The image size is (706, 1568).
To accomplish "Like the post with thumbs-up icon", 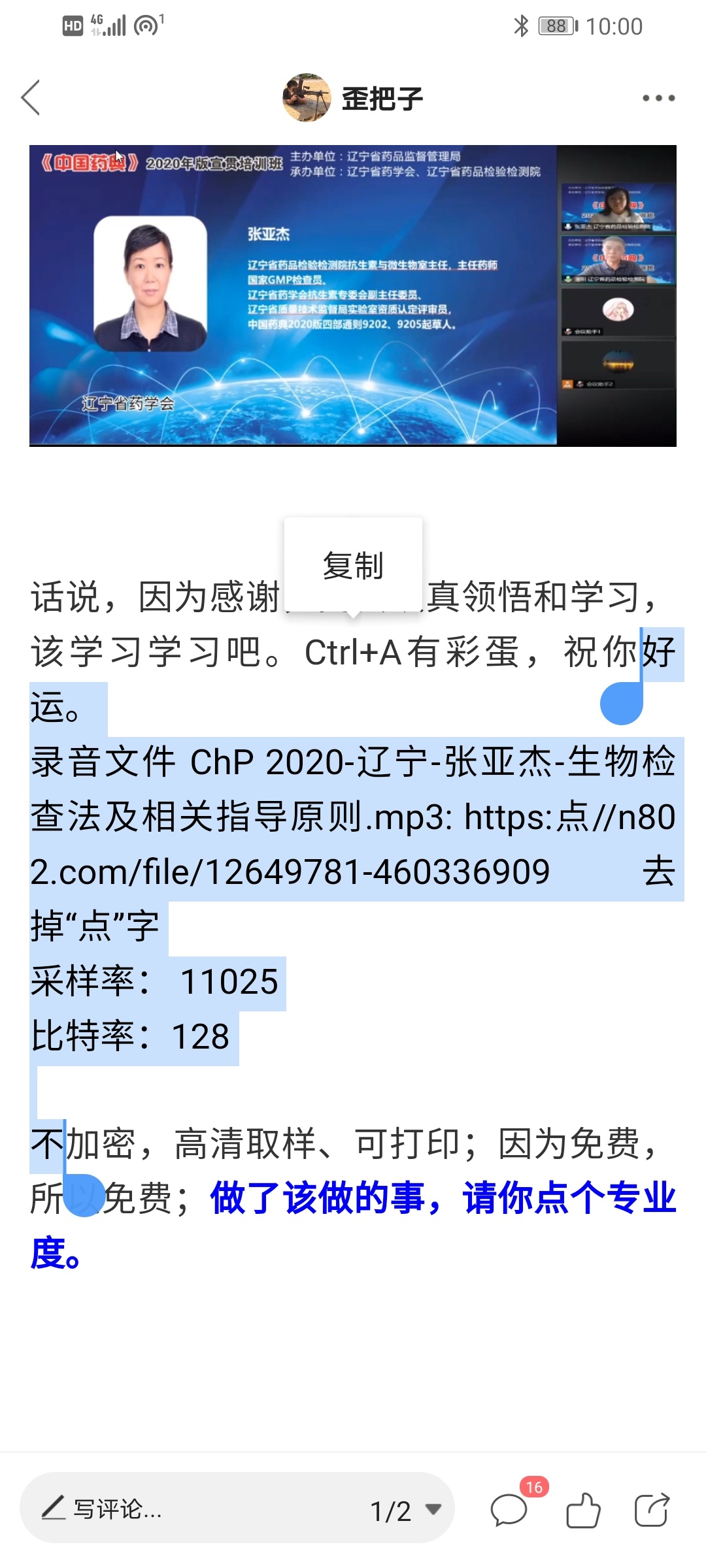I will tap(583, 1510).
